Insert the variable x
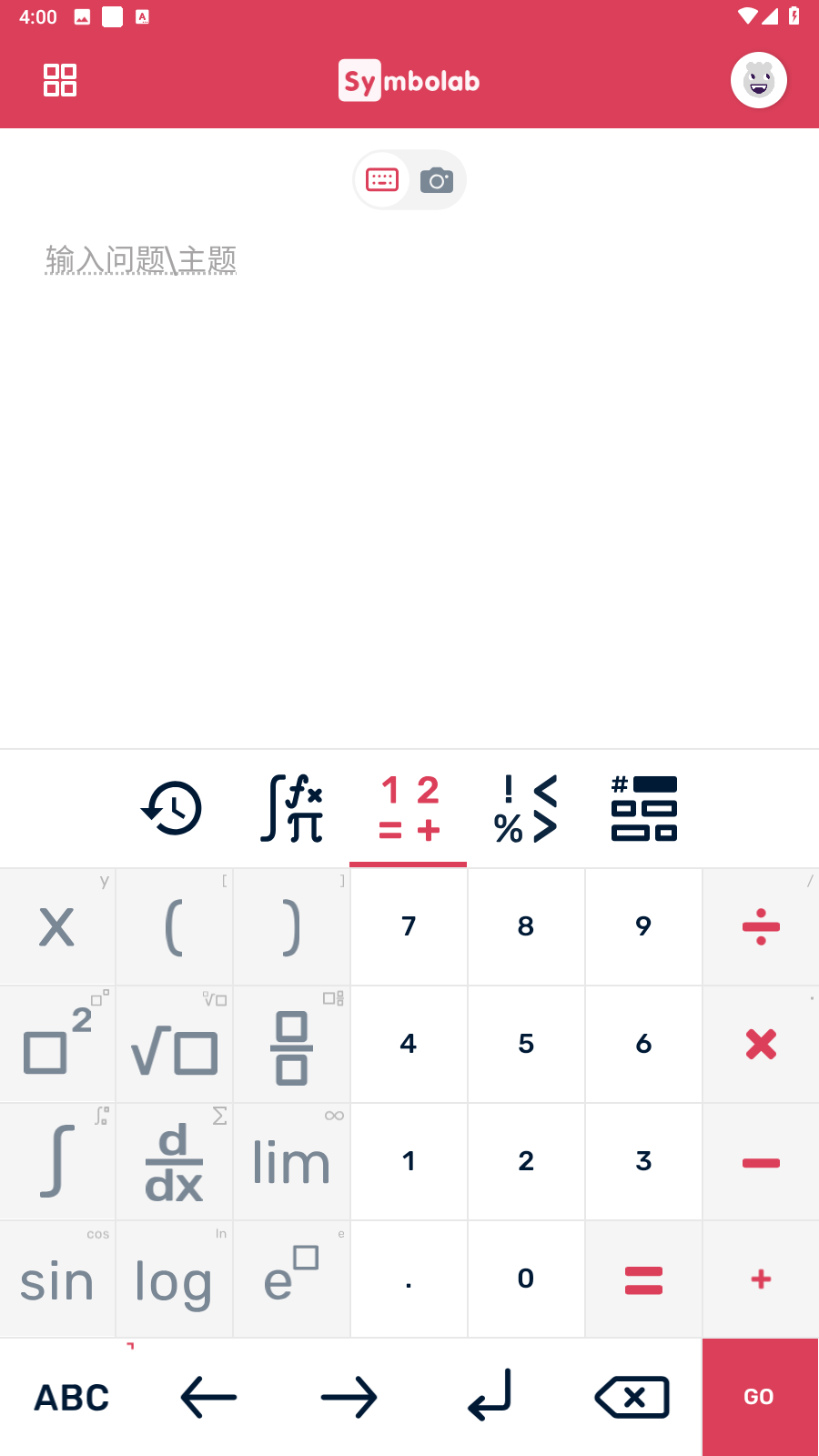Image resolution: width=819 pixels, height=1456 pixels. [x=57, y=927]
